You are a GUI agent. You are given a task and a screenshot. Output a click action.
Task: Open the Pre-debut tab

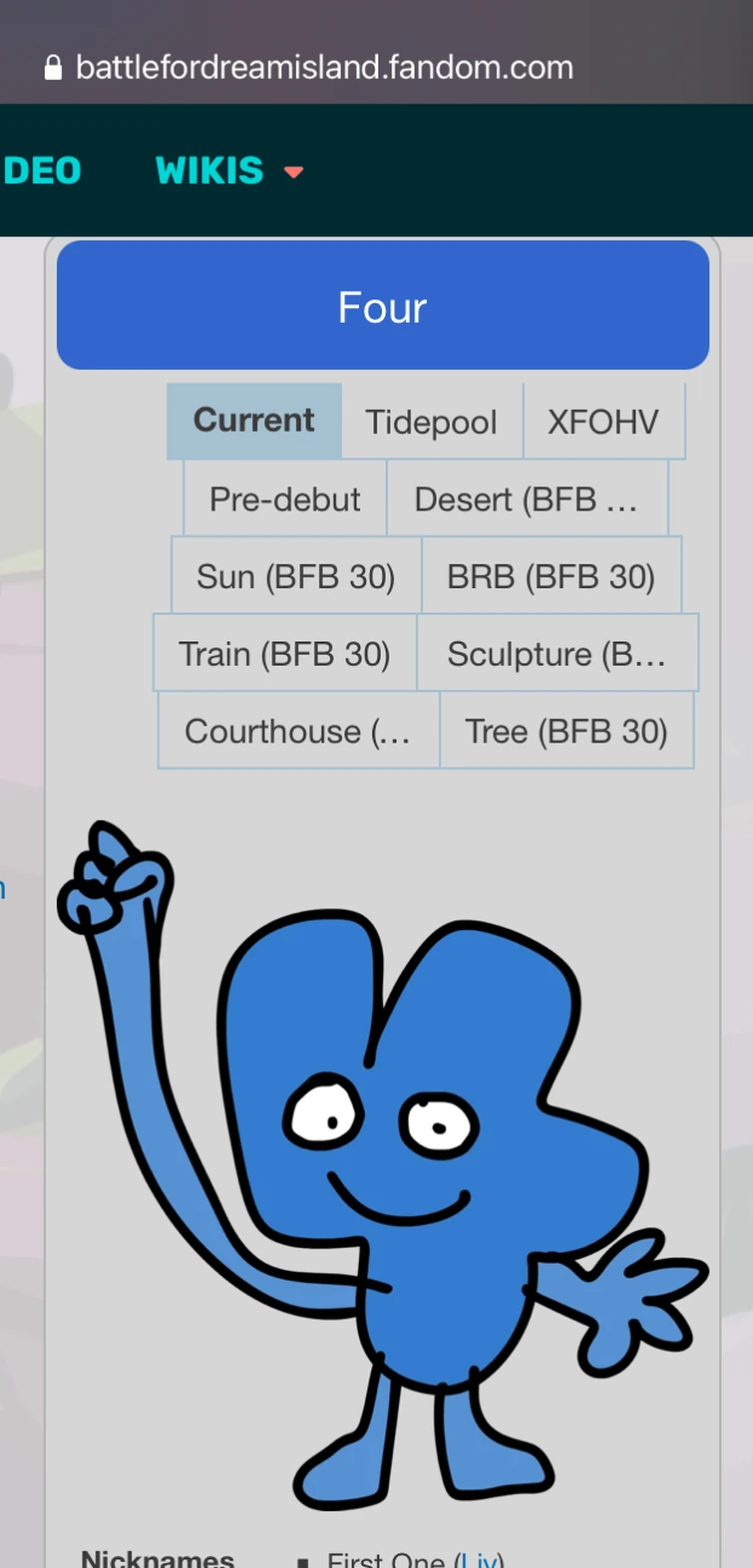284,498
